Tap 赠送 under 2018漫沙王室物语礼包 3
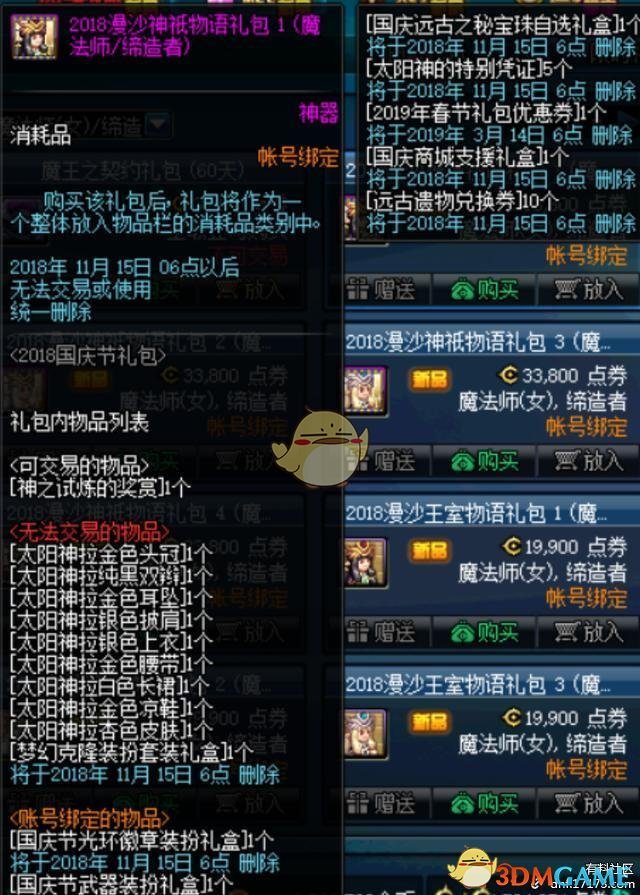Viewport: 640px width, 895px height. coord(383,803)
